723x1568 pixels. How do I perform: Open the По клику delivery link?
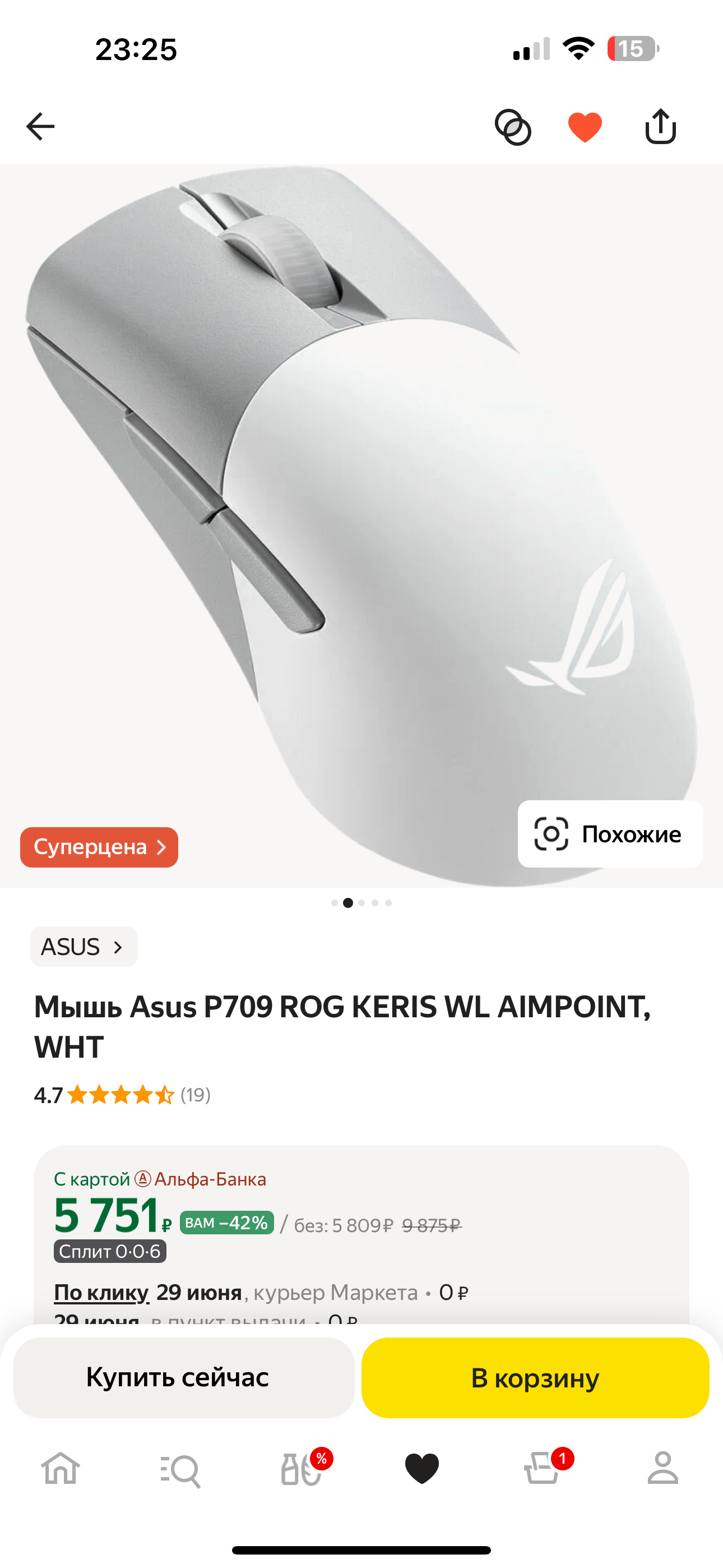[x=101, y=1292]
